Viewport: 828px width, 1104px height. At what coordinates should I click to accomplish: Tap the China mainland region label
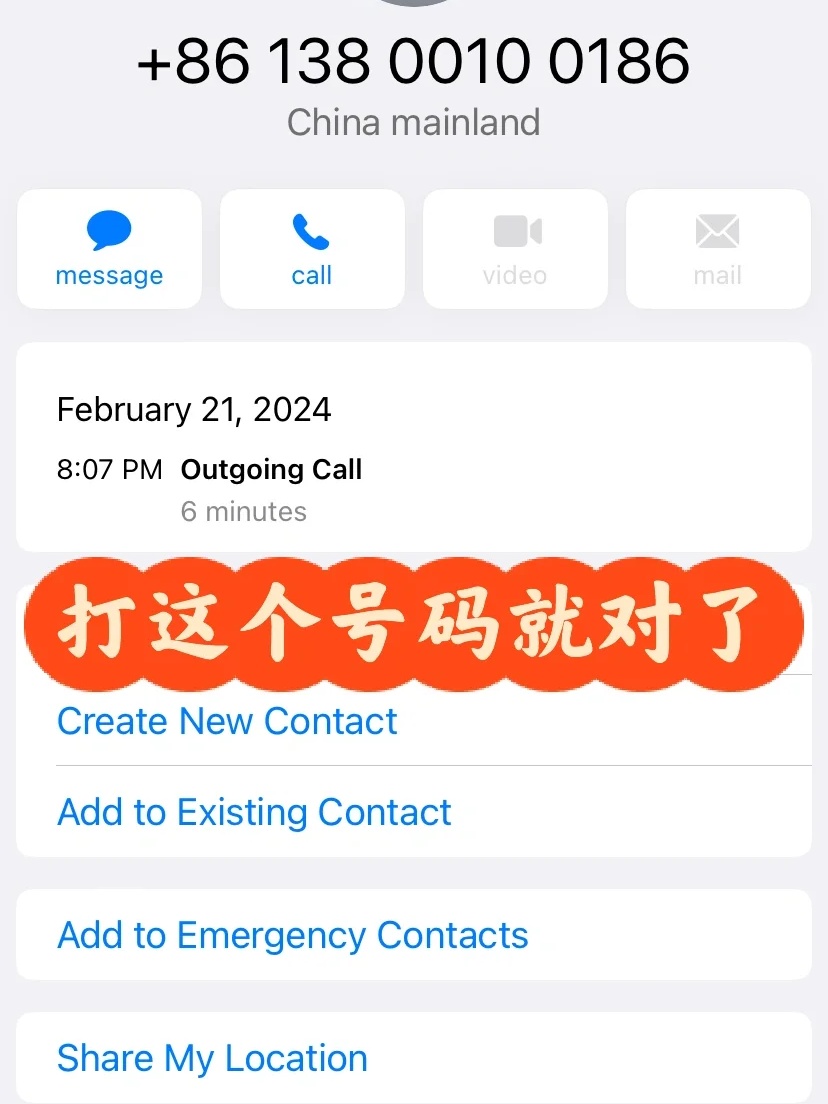tap(413, 121)
